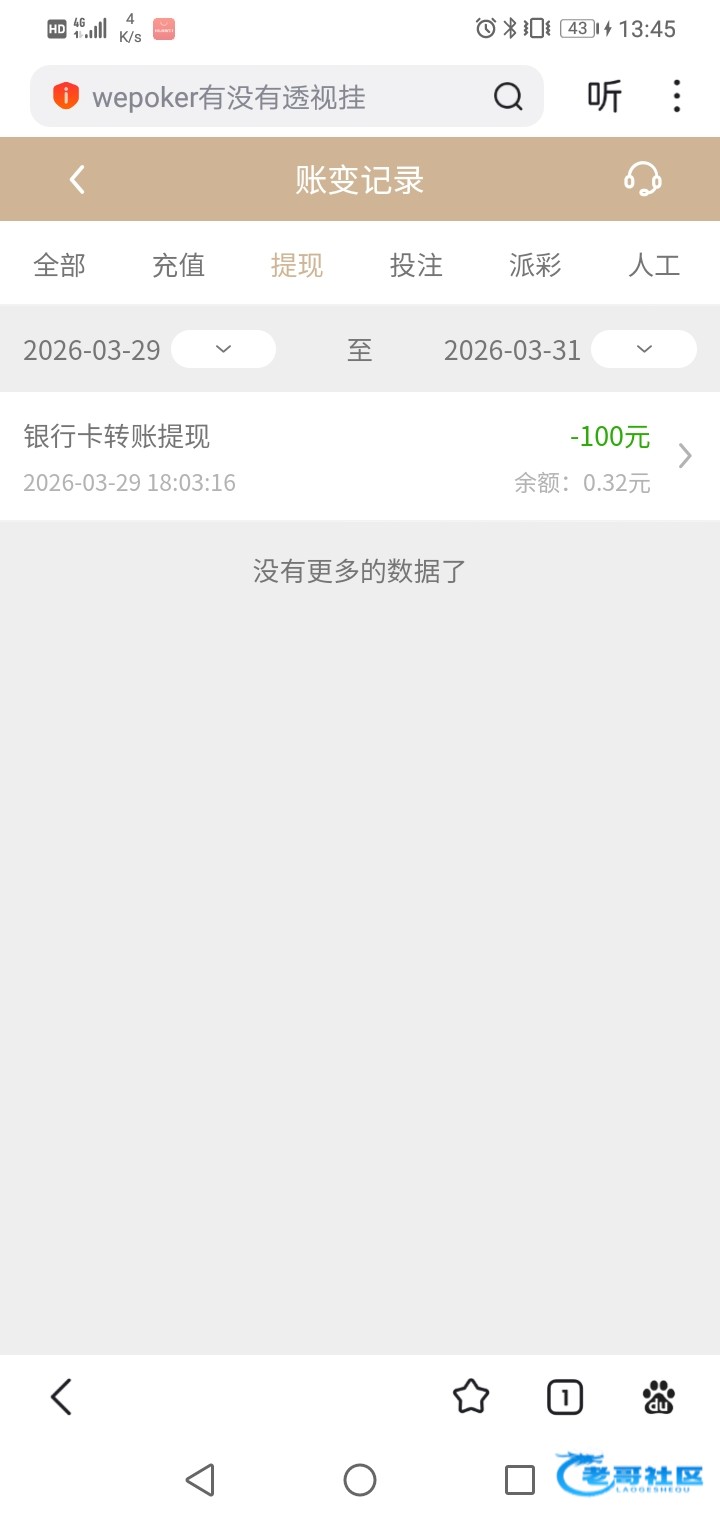Image resolution: width=720 pixels, height=1520 pixels.
Task: Tap the browser address search field
Action: click(x=287, y=97)
